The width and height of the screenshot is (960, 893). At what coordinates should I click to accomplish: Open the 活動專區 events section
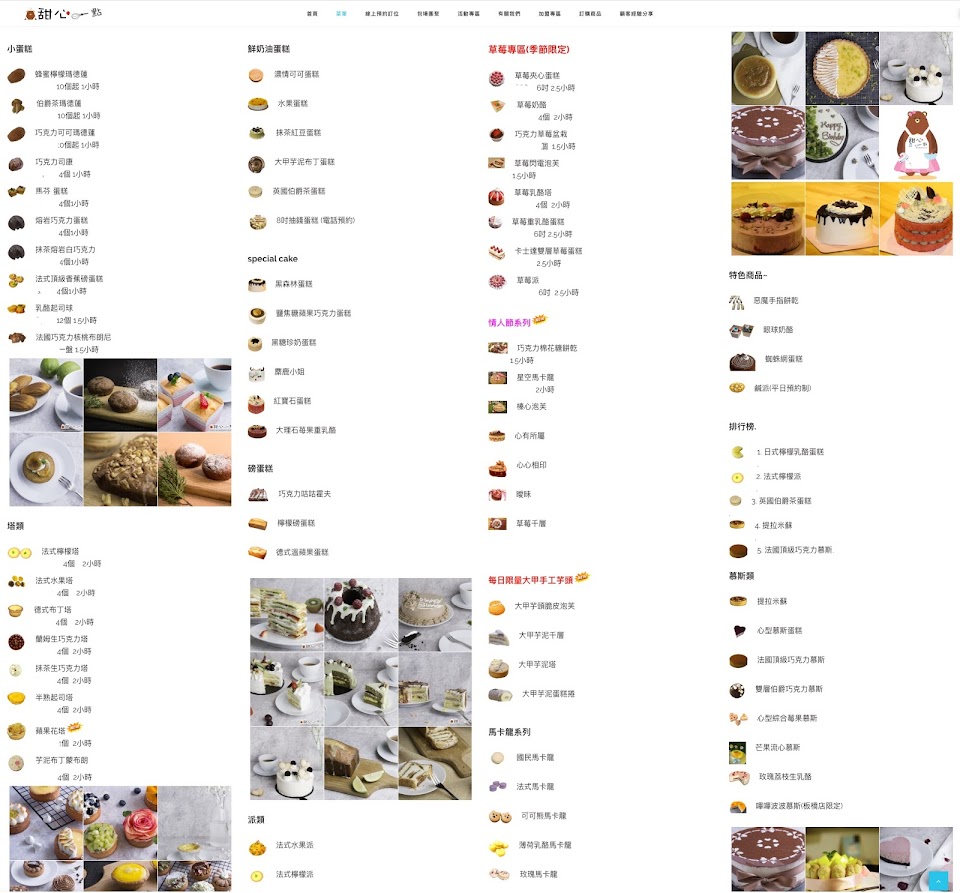tap(469, 13)
